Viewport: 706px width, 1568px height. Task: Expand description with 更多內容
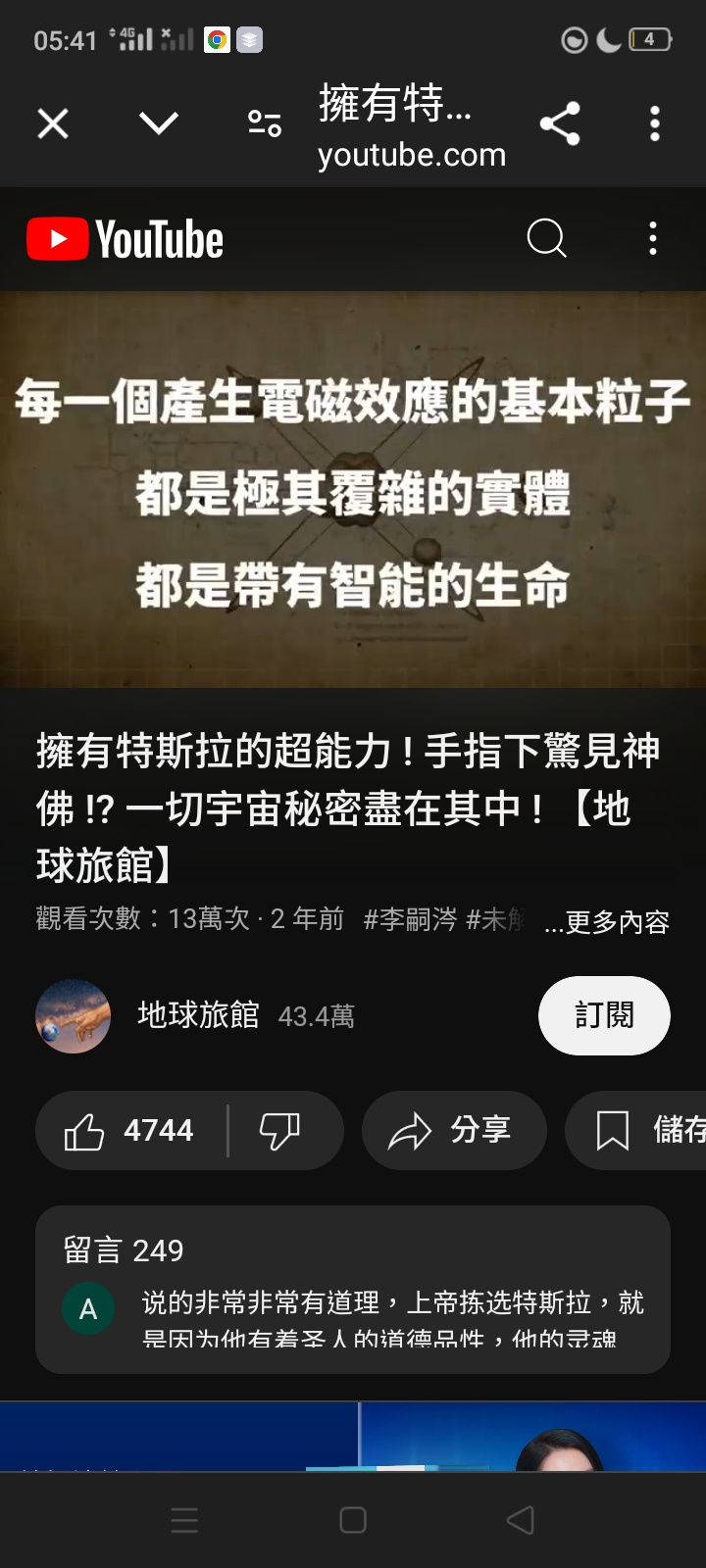tap(607, 922)
